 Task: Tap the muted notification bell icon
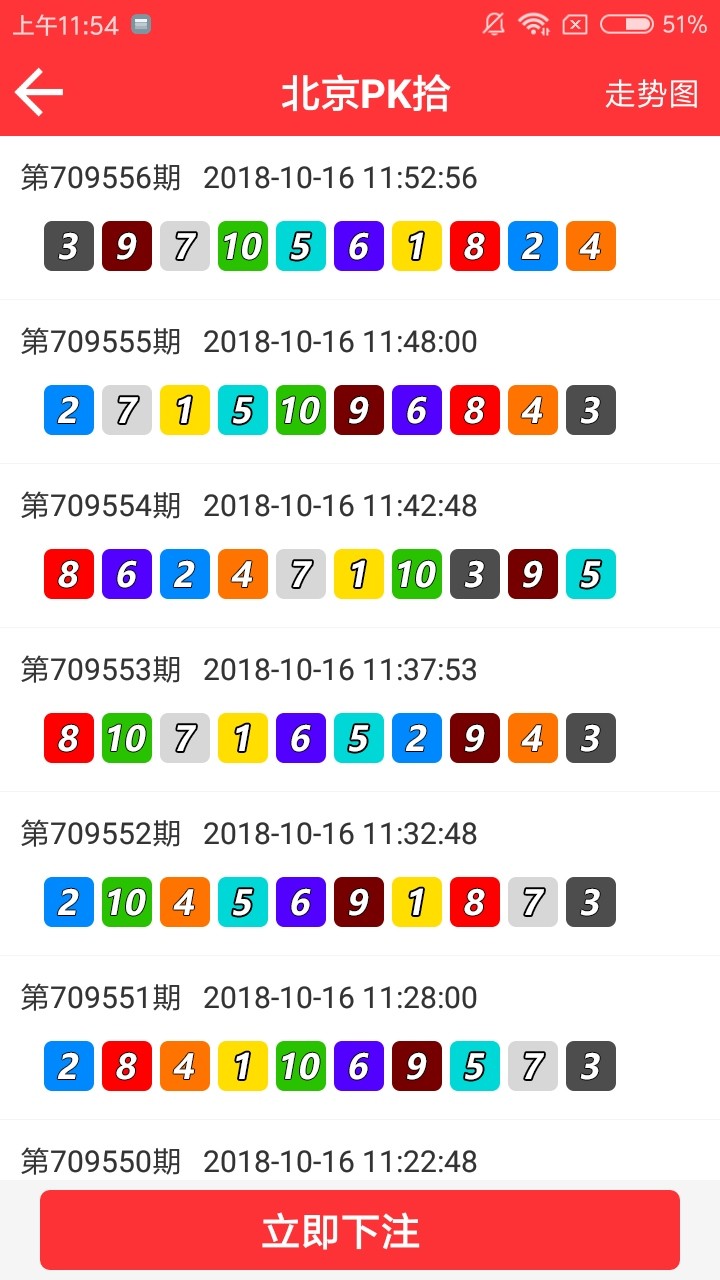pyautogui.click(x=492, y=24)
